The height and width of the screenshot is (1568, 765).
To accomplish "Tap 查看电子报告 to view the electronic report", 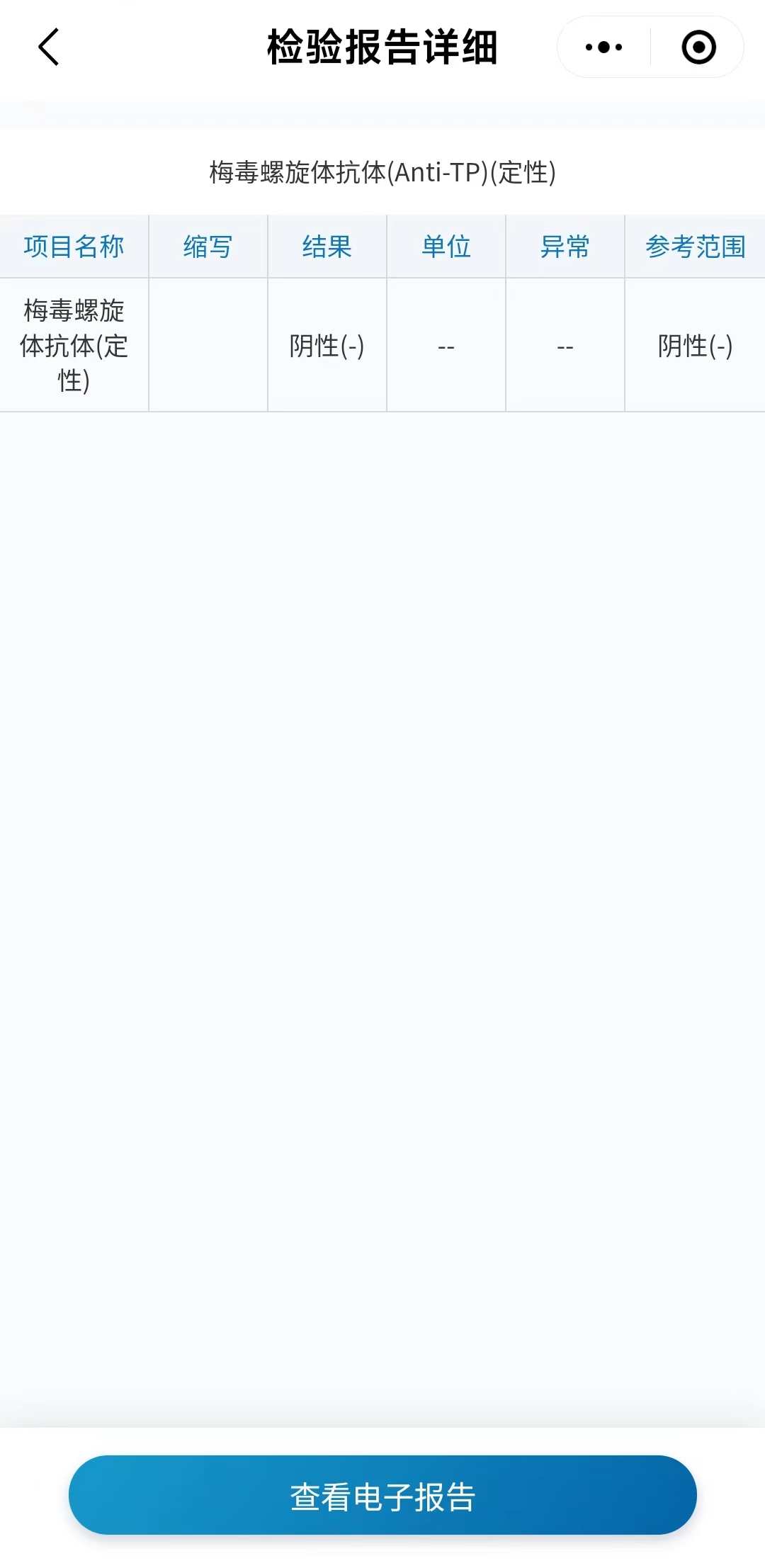I will (382, 1496).
